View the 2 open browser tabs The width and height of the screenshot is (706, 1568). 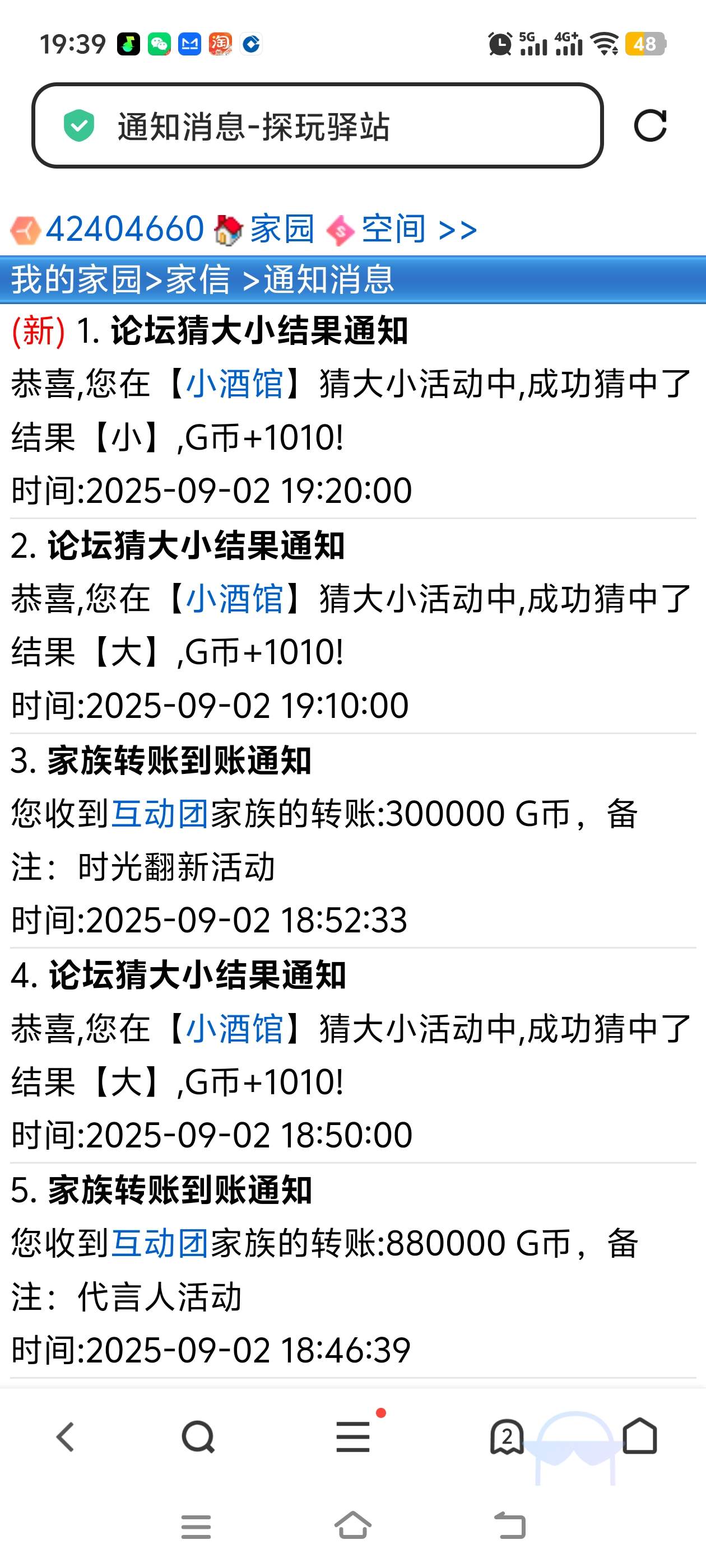507,1438
